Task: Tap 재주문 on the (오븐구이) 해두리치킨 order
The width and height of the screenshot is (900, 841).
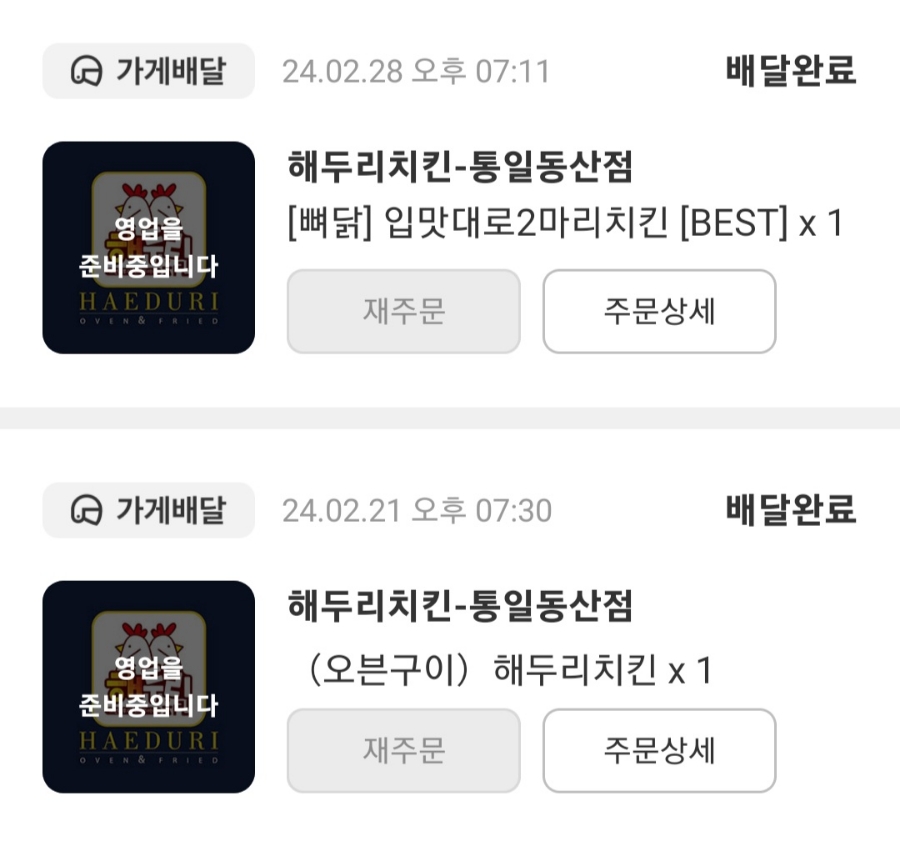Action: (x=403, y=750)
